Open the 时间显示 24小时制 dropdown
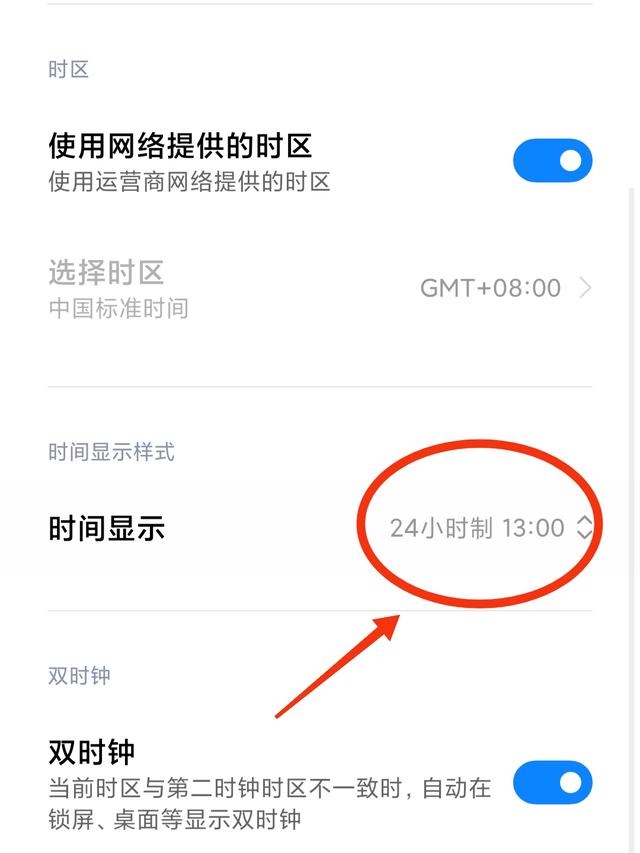The width and height of the screenshot is (640, 853). pos(490,528)
